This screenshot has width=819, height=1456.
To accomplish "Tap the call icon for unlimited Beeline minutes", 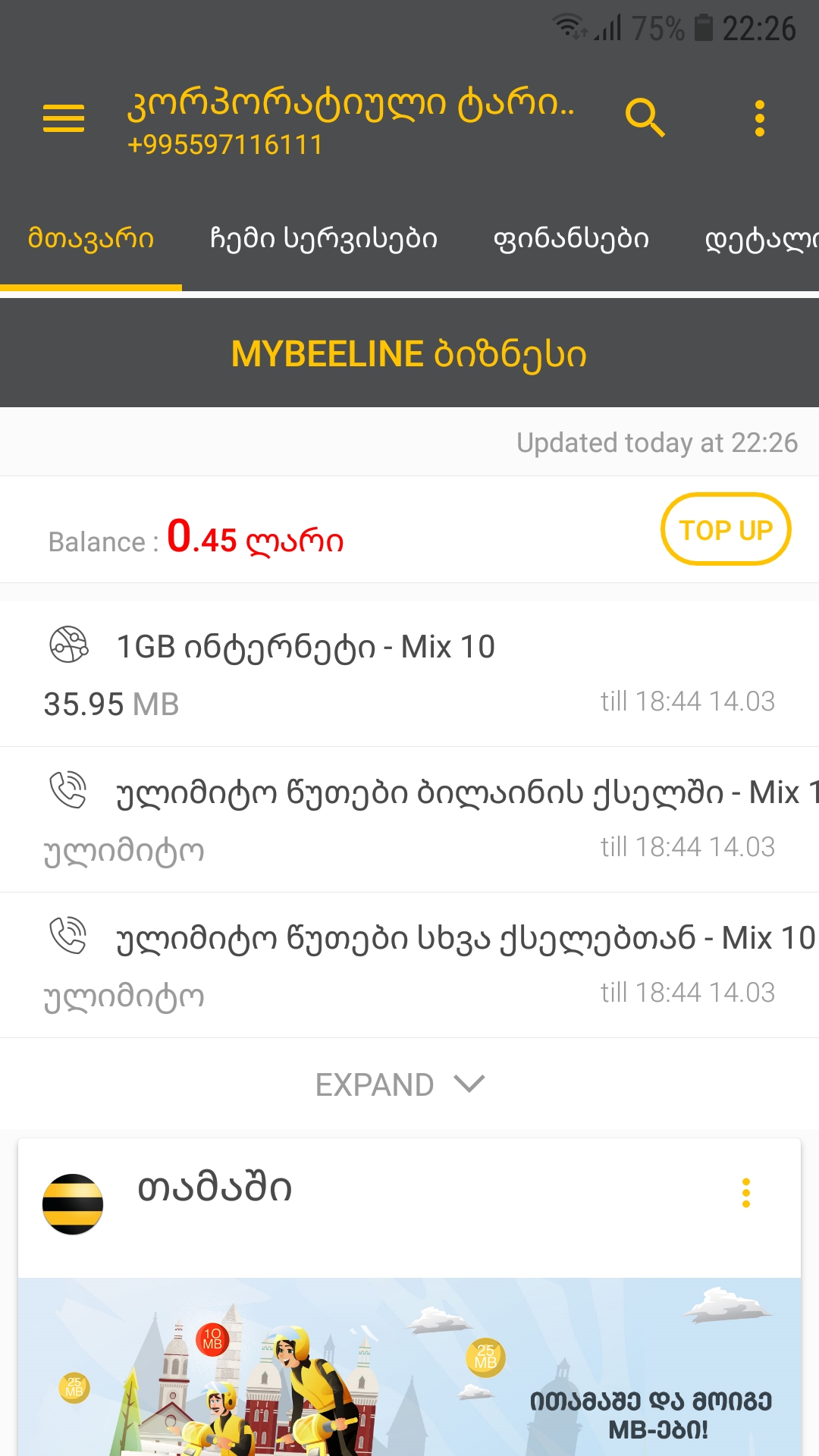I will 69,792.
